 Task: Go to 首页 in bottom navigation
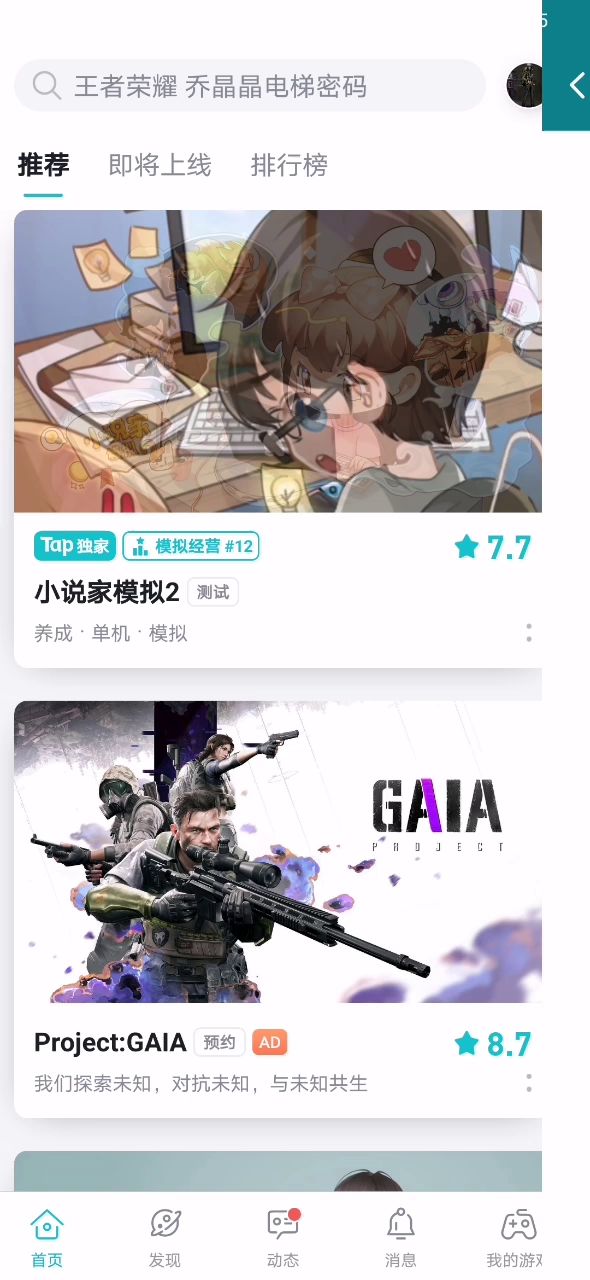point(47,1238)
